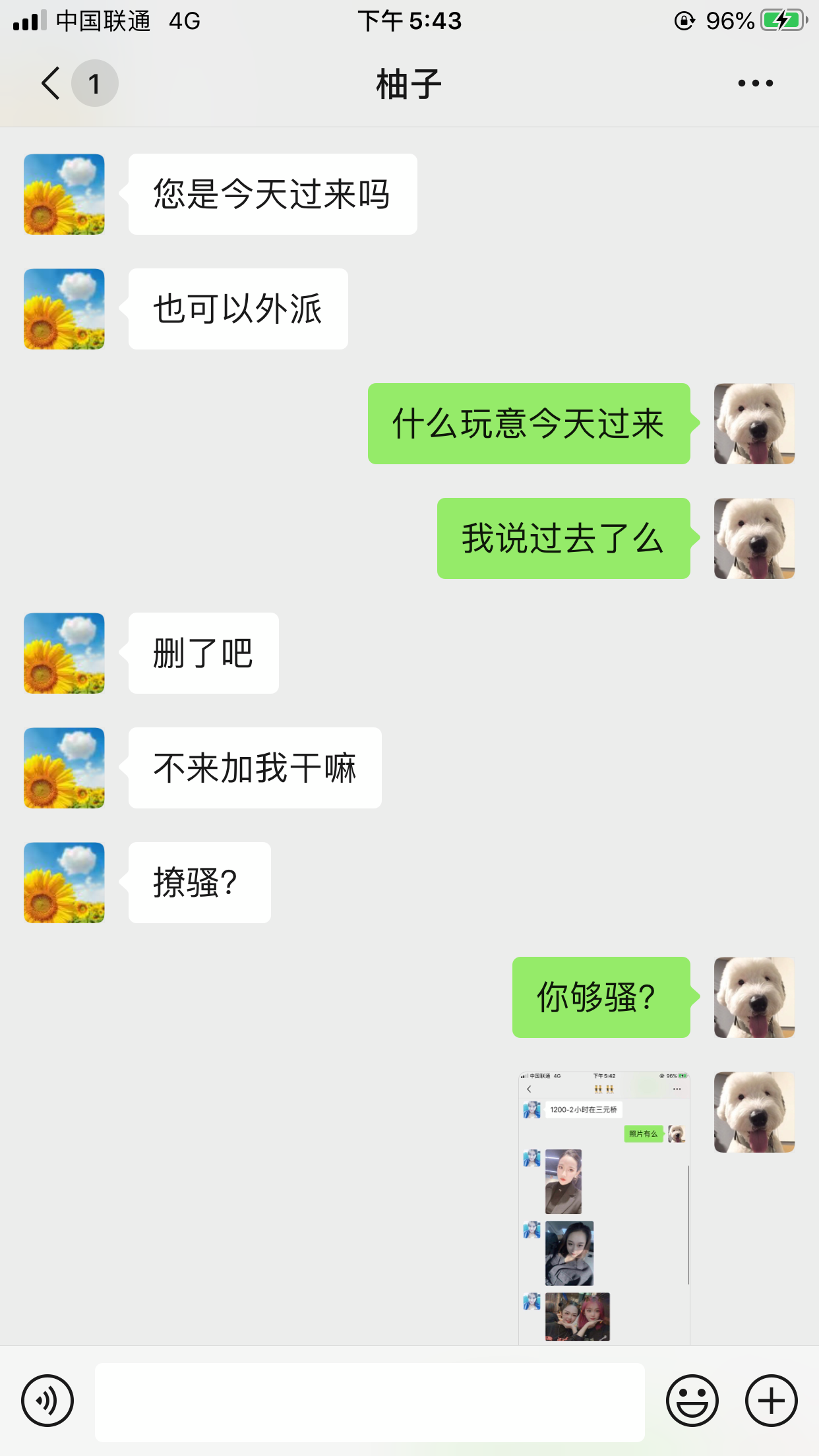The width and height of the screenshot is (819, 1456).
Task: Click the battery charging icon in status bar
Action: (783, 21)
